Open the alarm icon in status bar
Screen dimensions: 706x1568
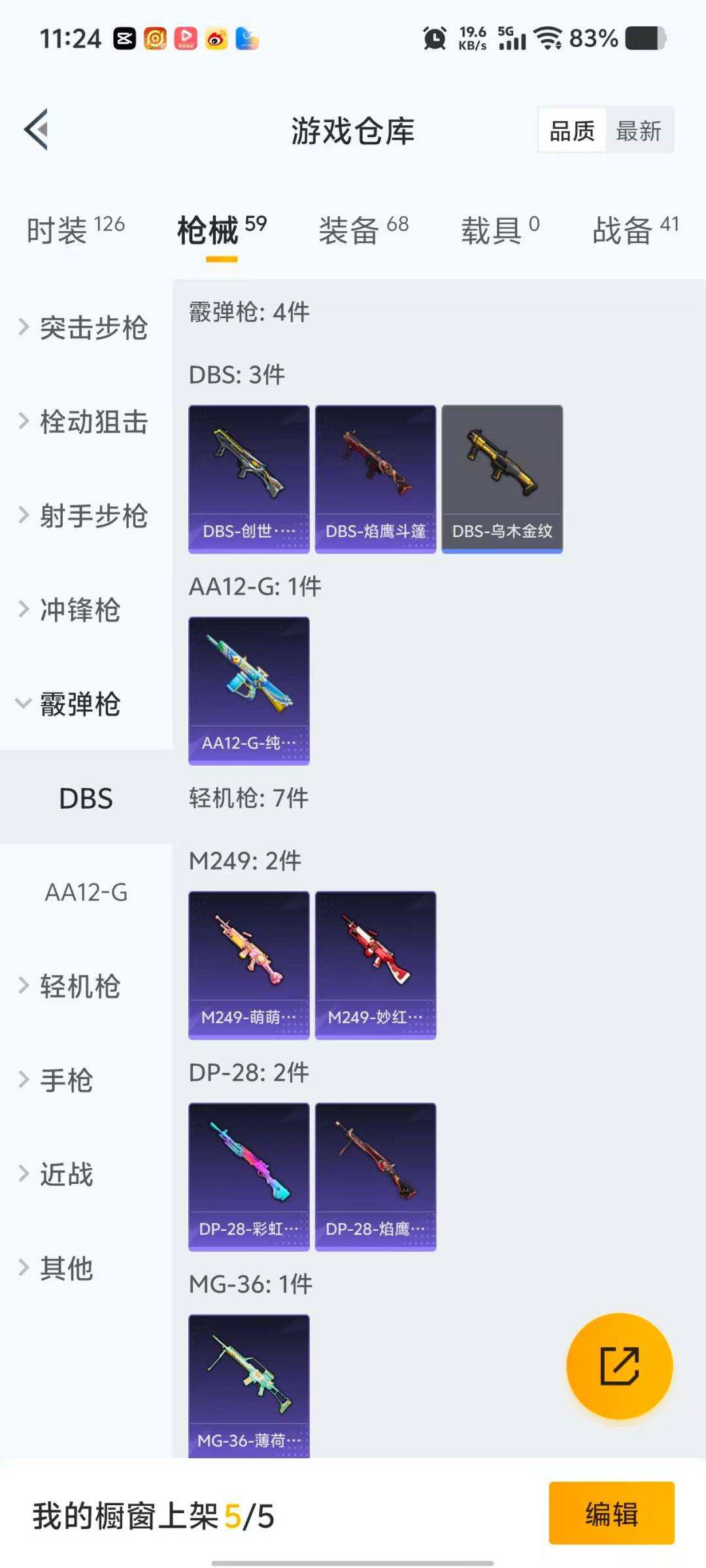435,37
